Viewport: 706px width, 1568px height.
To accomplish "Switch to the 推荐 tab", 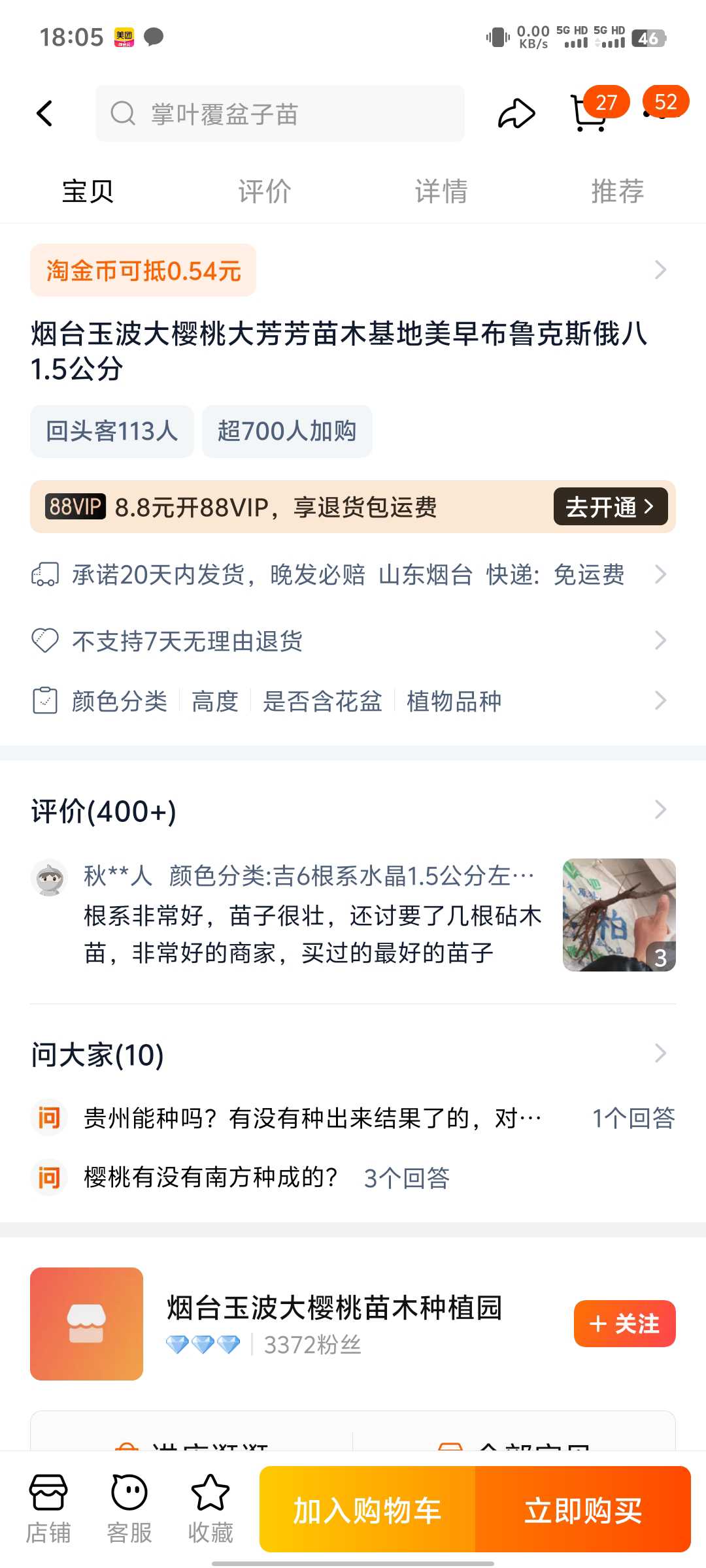I will tap(618, 191).
